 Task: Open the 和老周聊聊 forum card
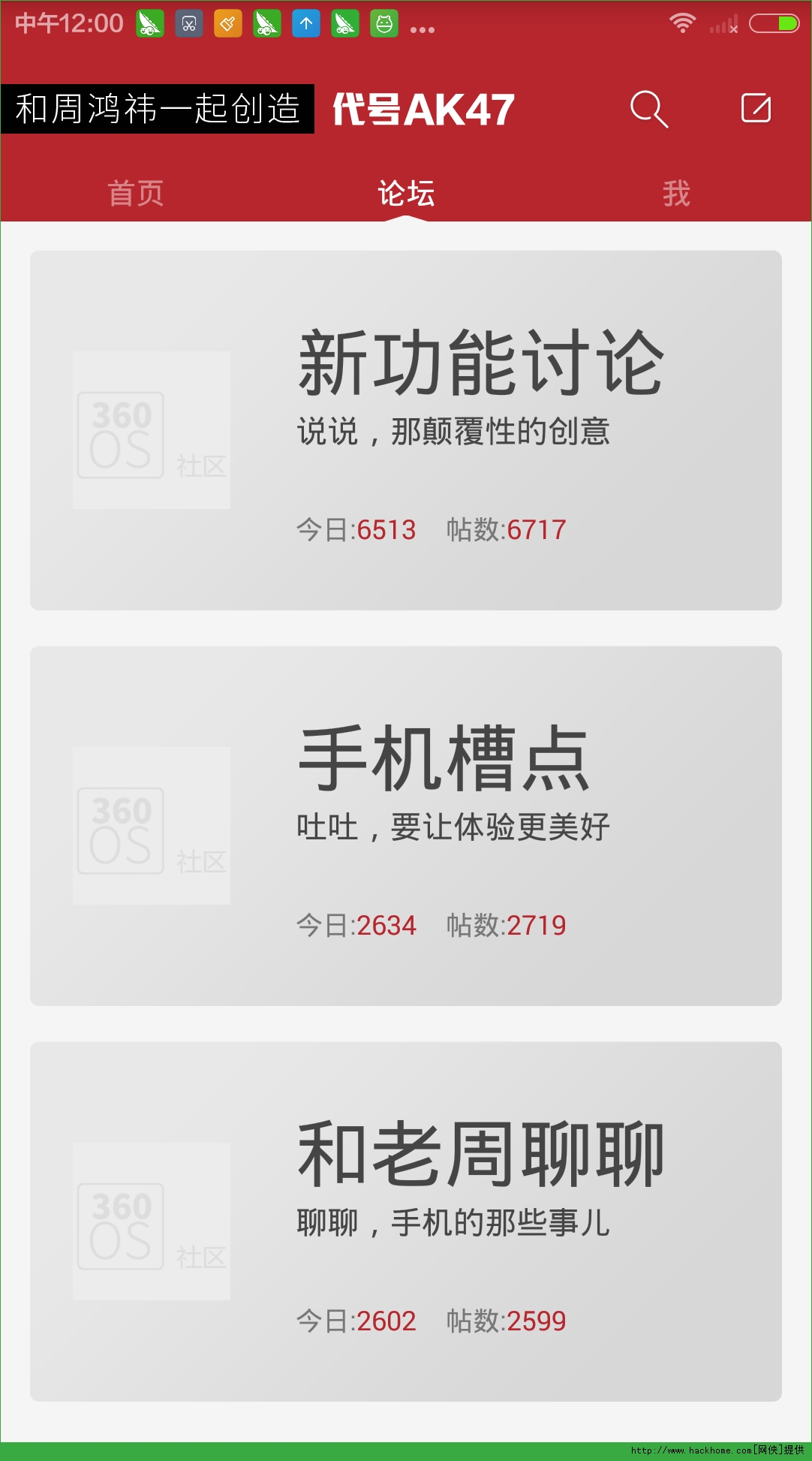[x=406, y=1222]
